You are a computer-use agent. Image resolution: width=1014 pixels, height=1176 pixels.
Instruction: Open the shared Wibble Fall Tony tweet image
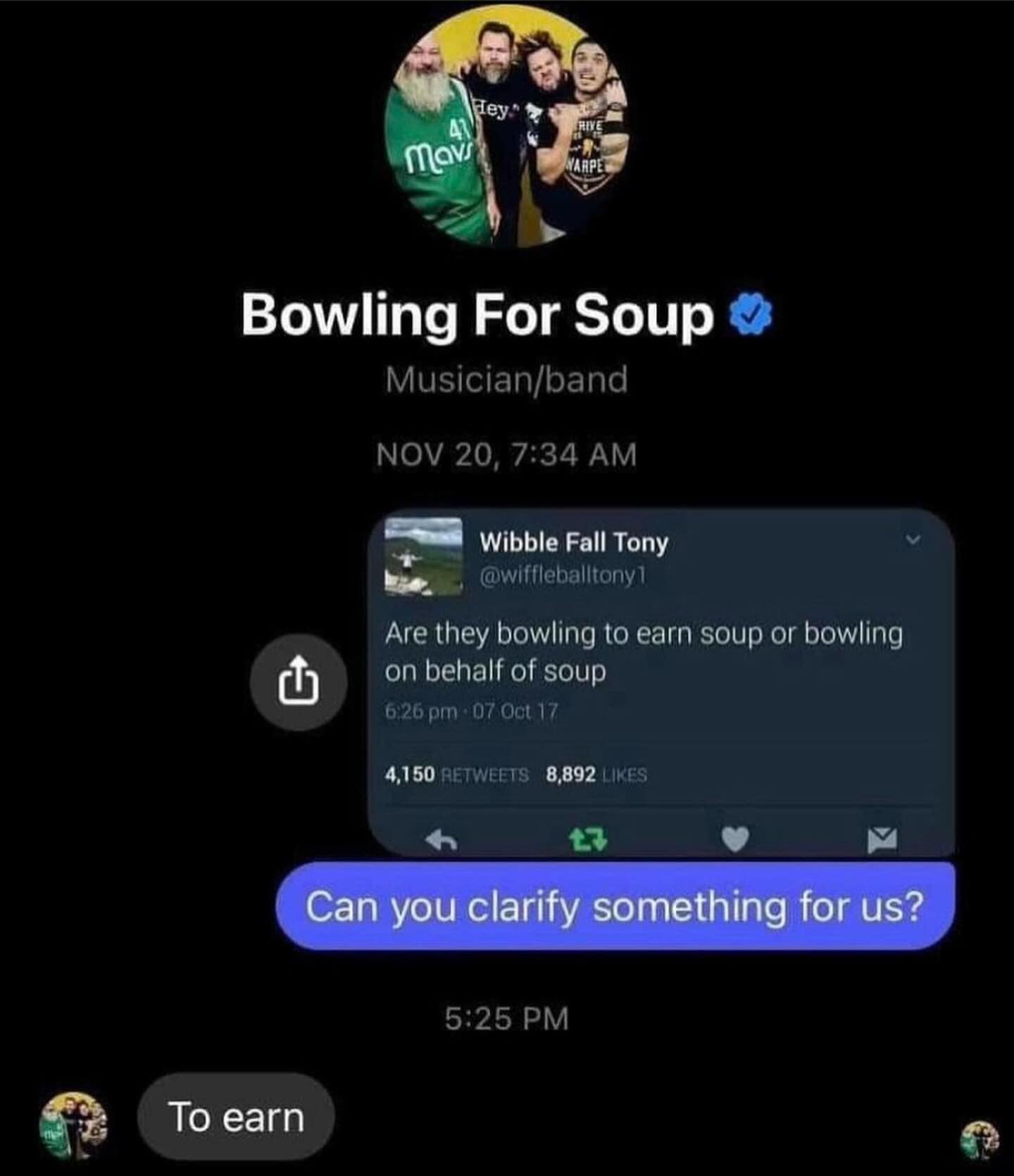click(661, 682)
